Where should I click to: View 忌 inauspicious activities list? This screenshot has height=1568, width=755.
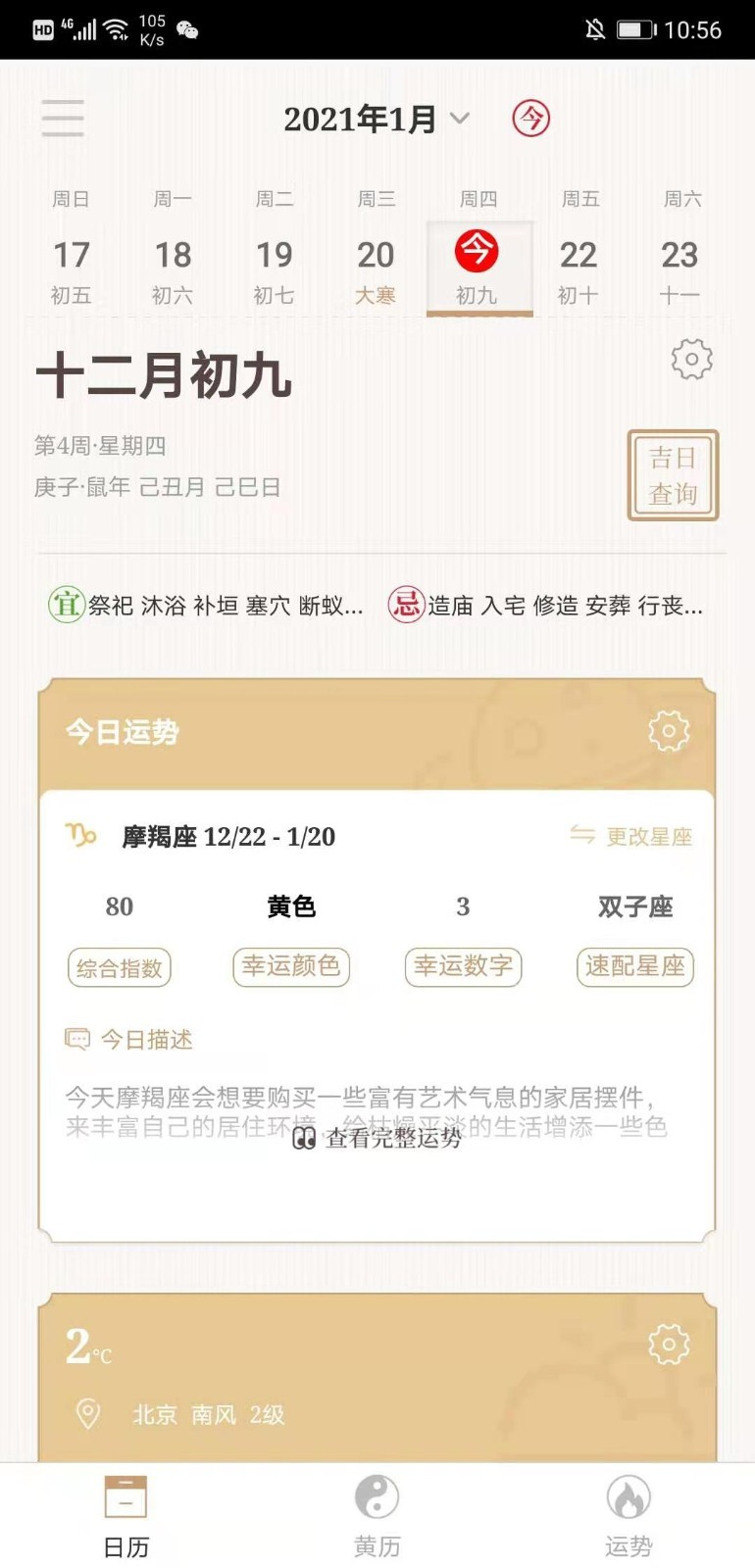[545, 605]
